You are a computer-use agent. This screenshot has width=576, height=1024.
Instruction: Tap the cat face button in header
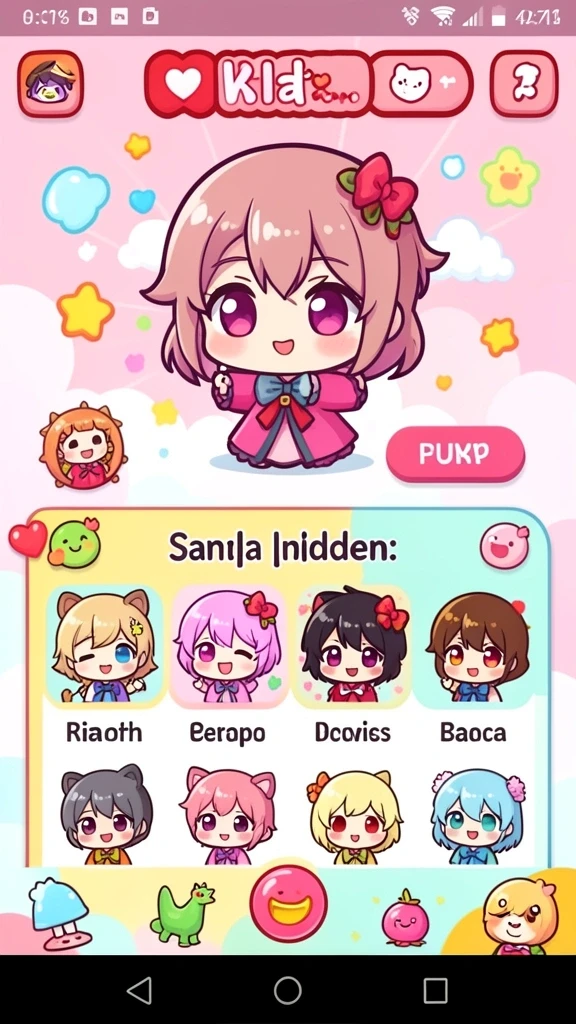pos(421,83)
